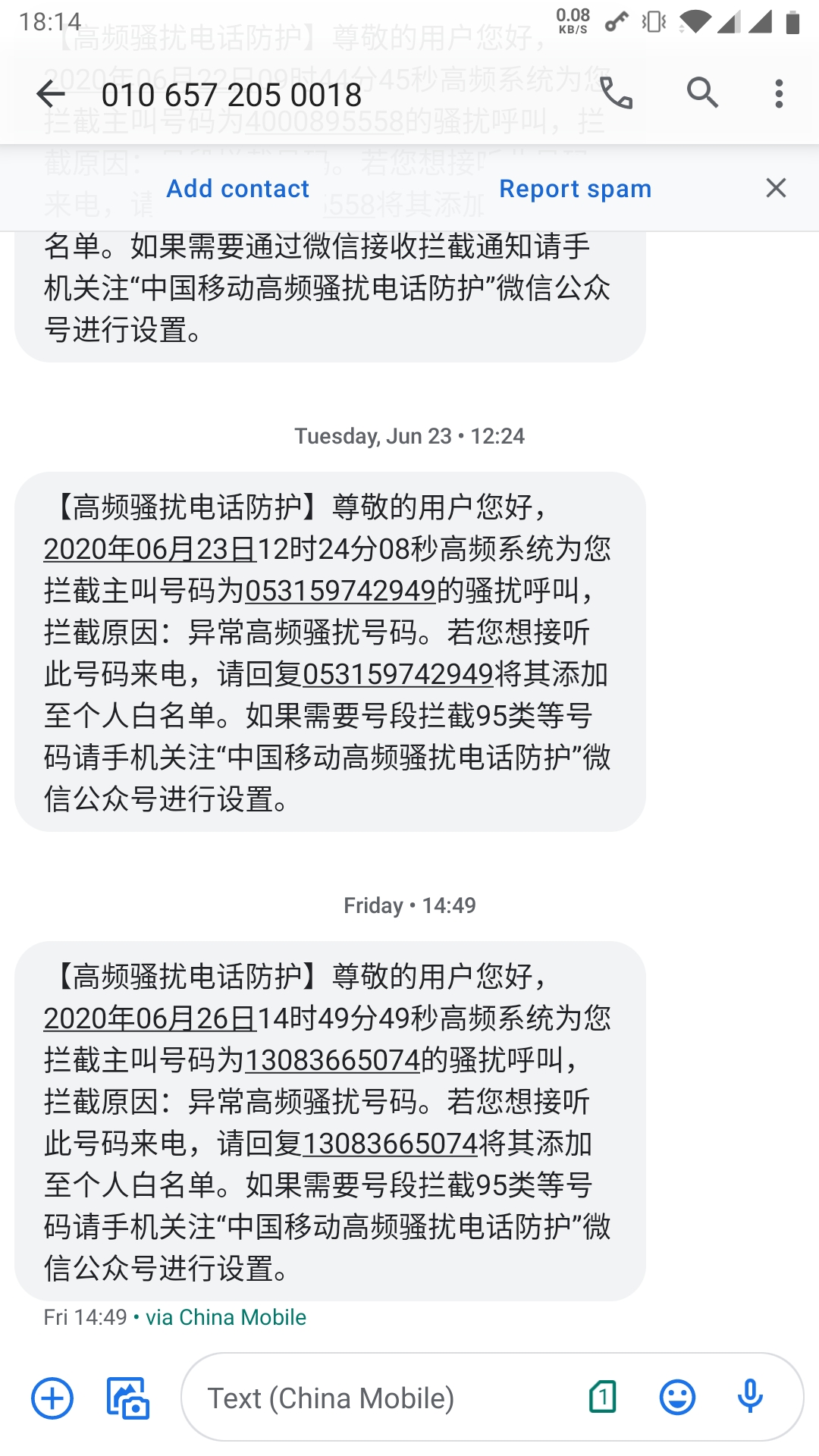Focus the Text (China Mobile) message field
Image resolution: width=819 pixels, height=1456 pixels.
(379, 1398)
